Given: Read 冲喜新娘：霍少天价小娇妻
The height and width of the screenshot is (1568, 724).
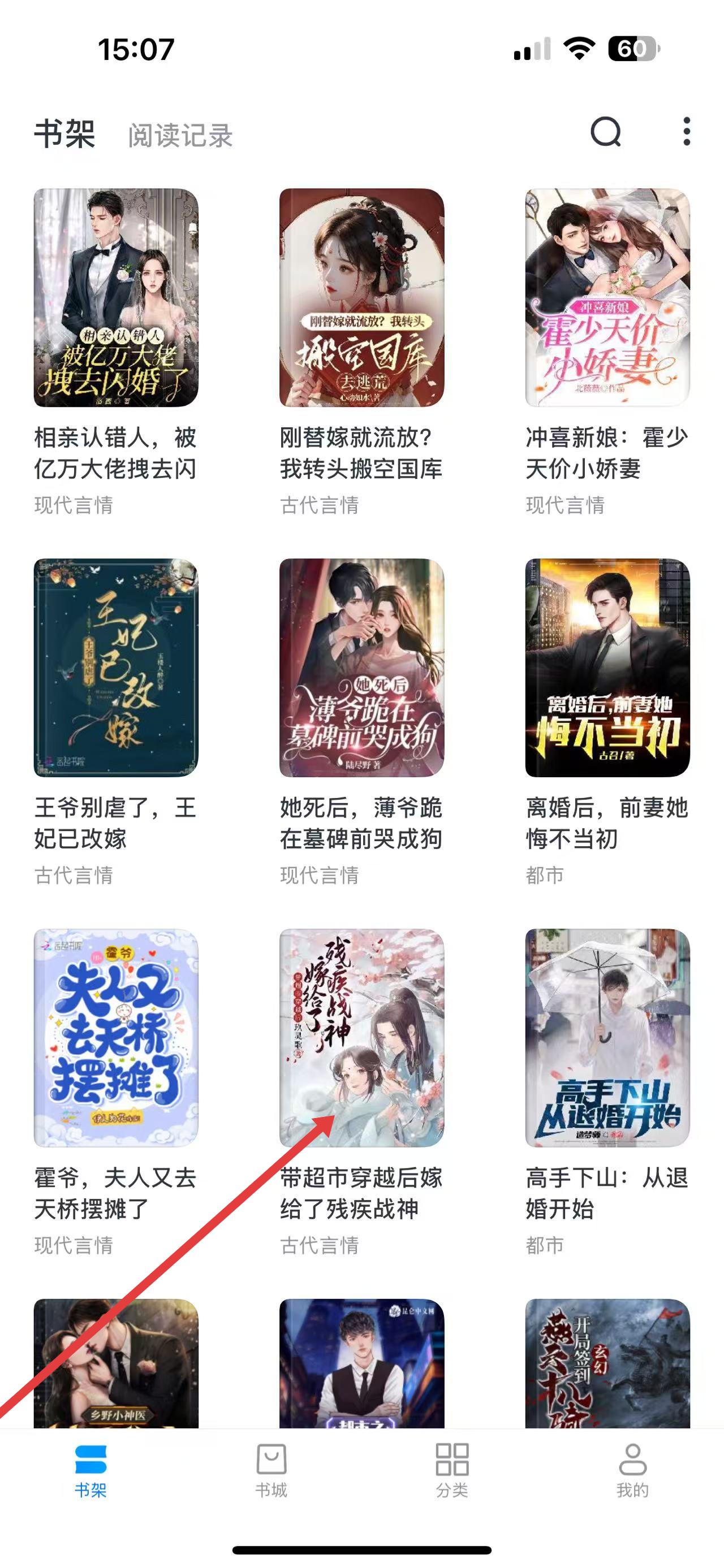Looking at the screenshot, I should coord(607,298).
